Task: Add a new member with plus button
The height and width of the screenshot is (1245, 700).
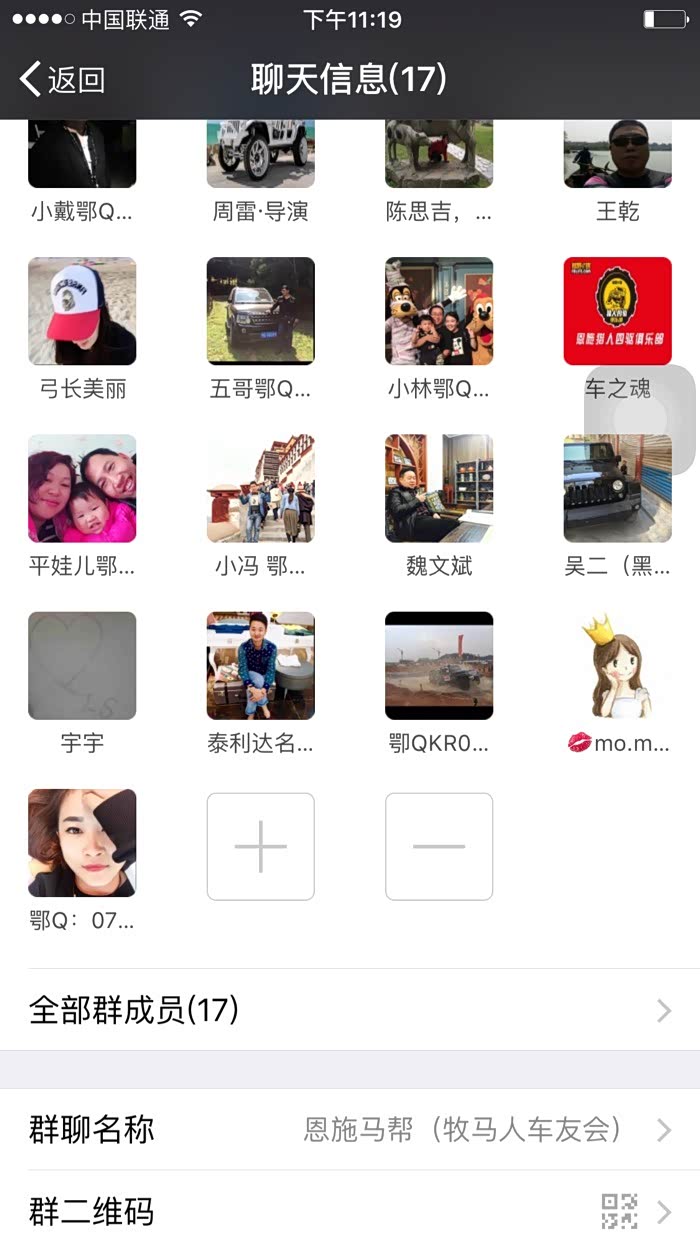Action: tap(260, 846)
